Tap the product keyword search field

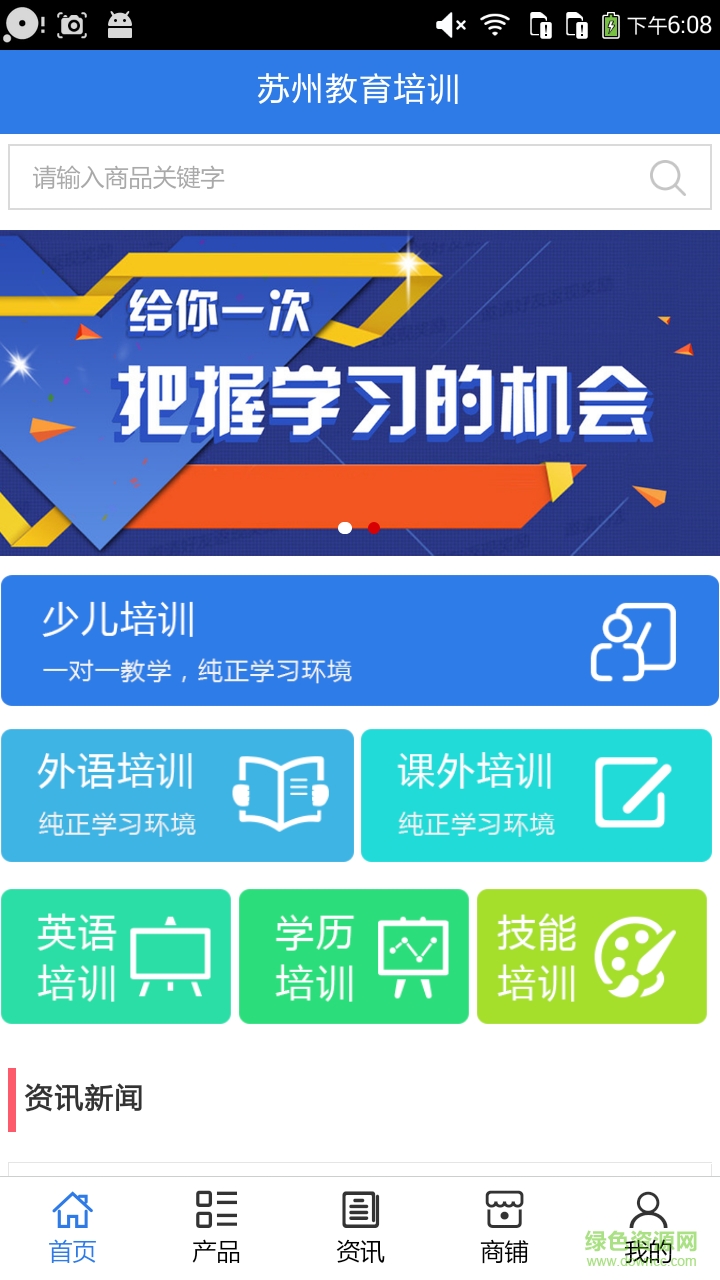point(320,178)
